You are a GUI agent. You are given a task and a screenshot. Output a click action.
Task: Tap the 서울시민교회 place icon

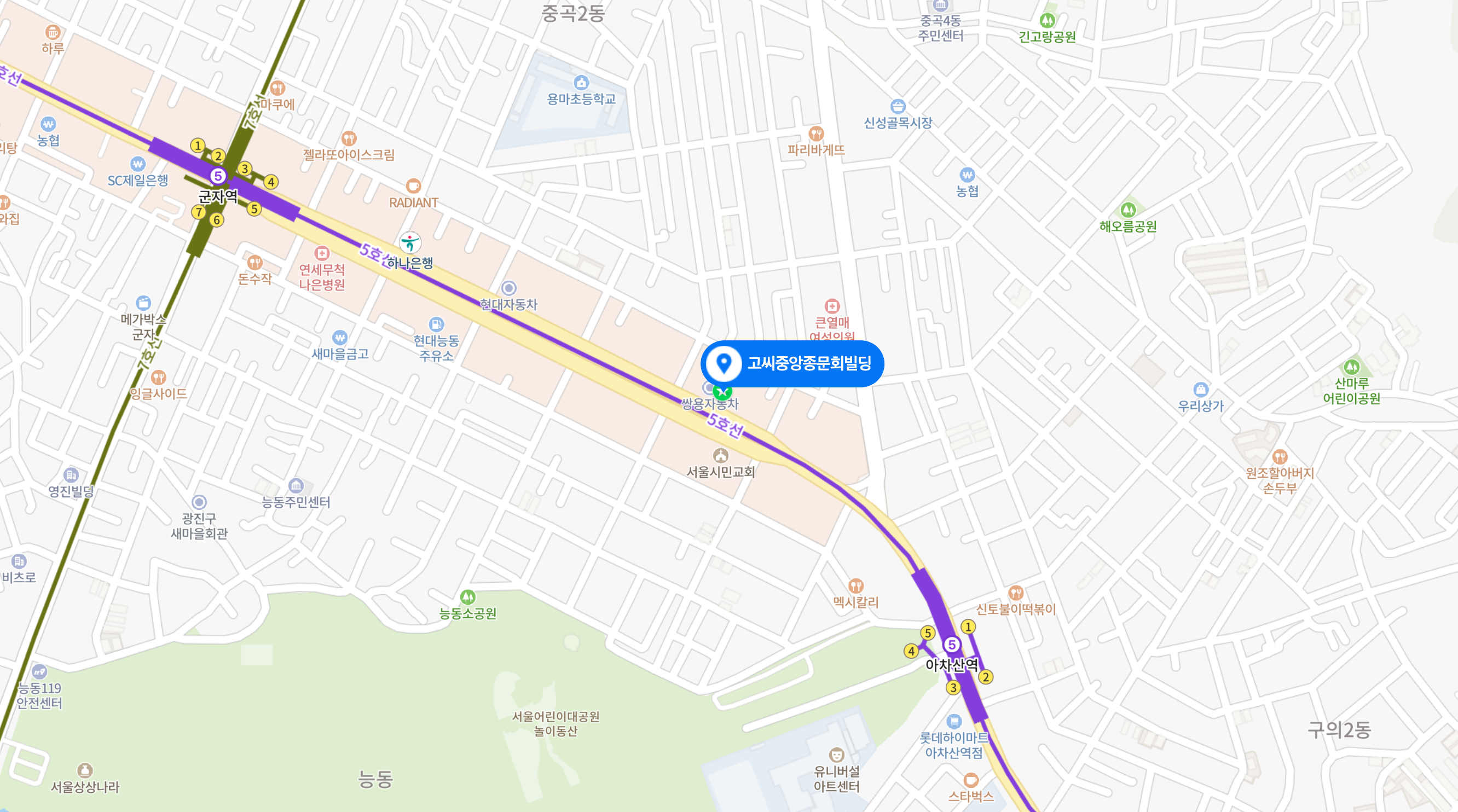720,455
